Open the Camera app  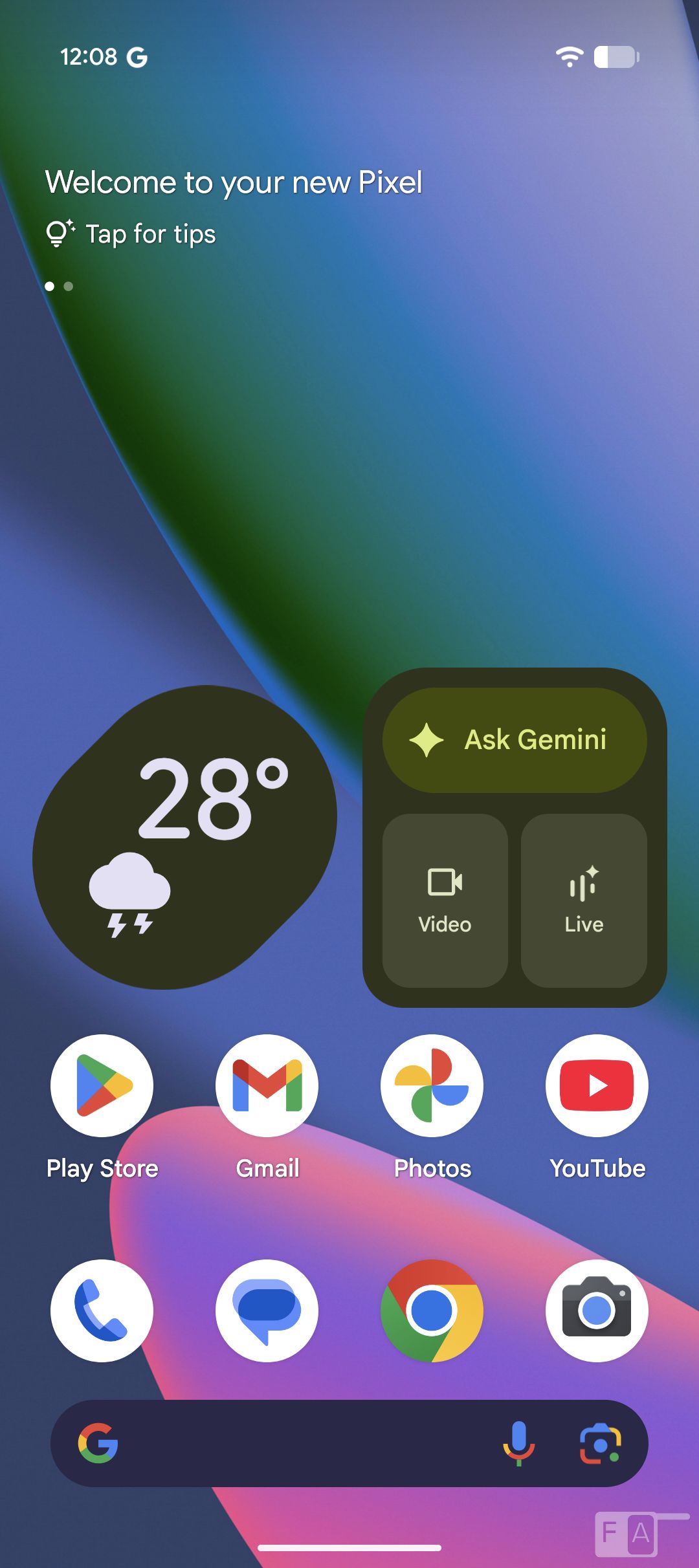click(x=597, y=1310)
